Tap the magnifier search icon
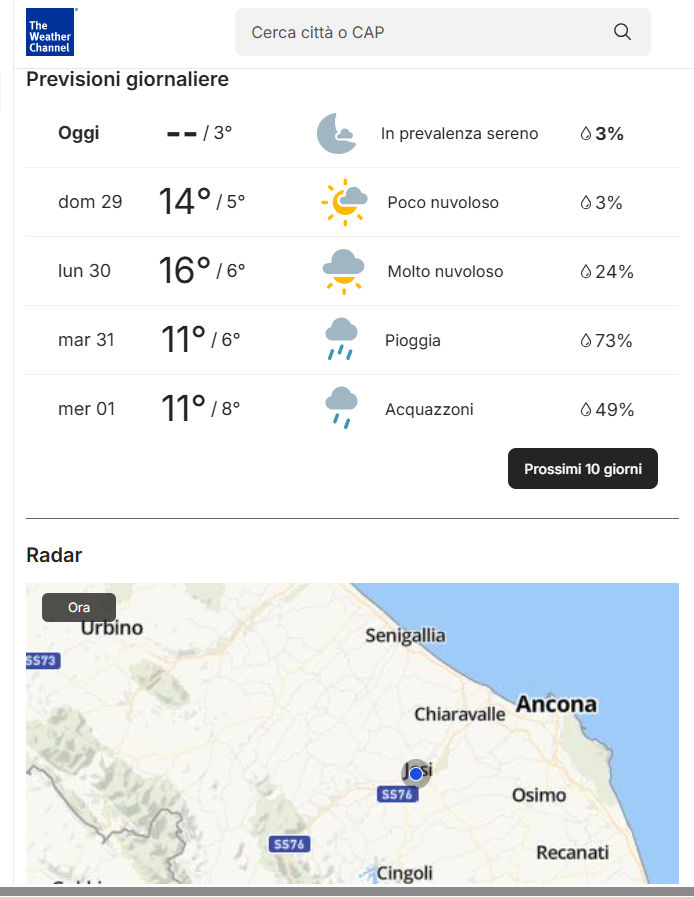This screenshot has height=897, width=694. [622, 32]
